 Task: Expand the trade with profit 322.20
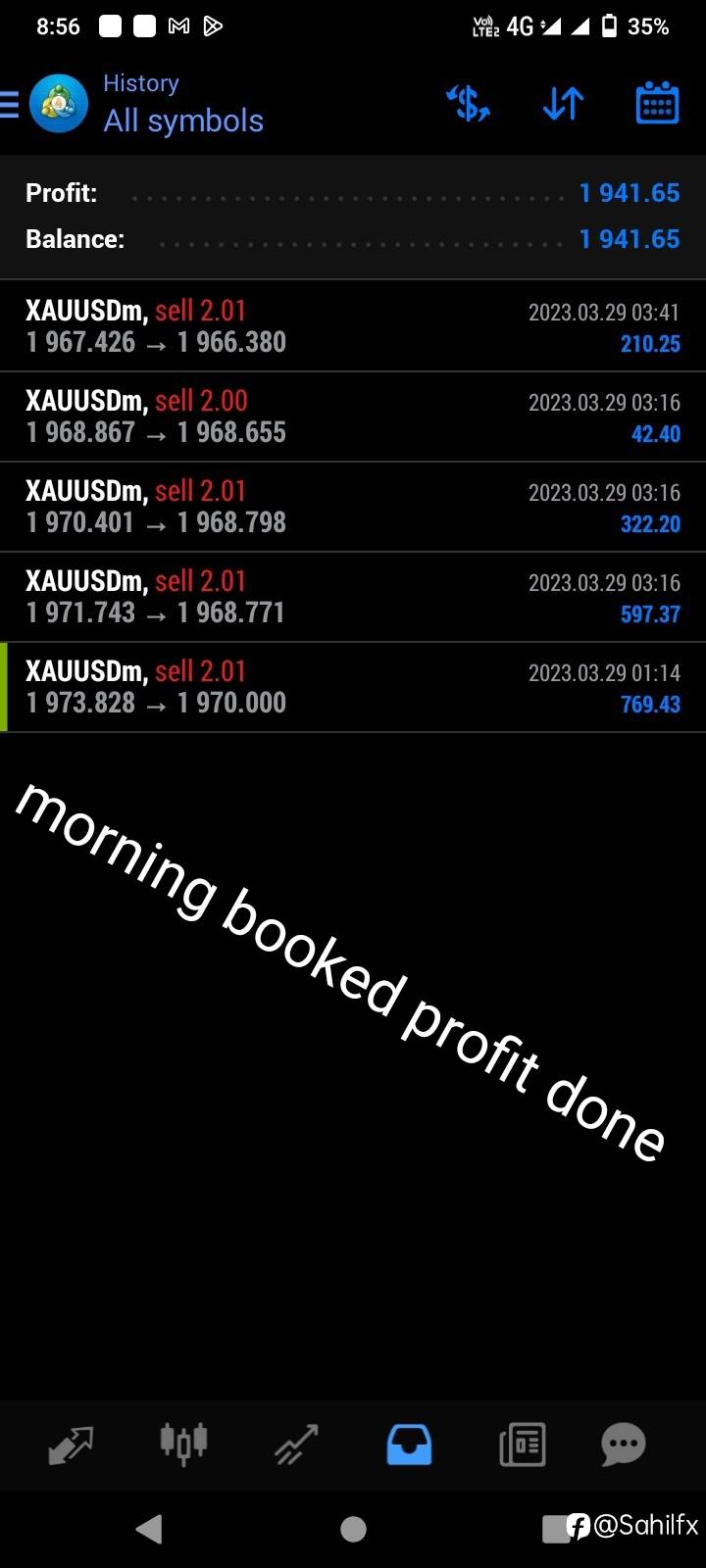click(353, 507)
